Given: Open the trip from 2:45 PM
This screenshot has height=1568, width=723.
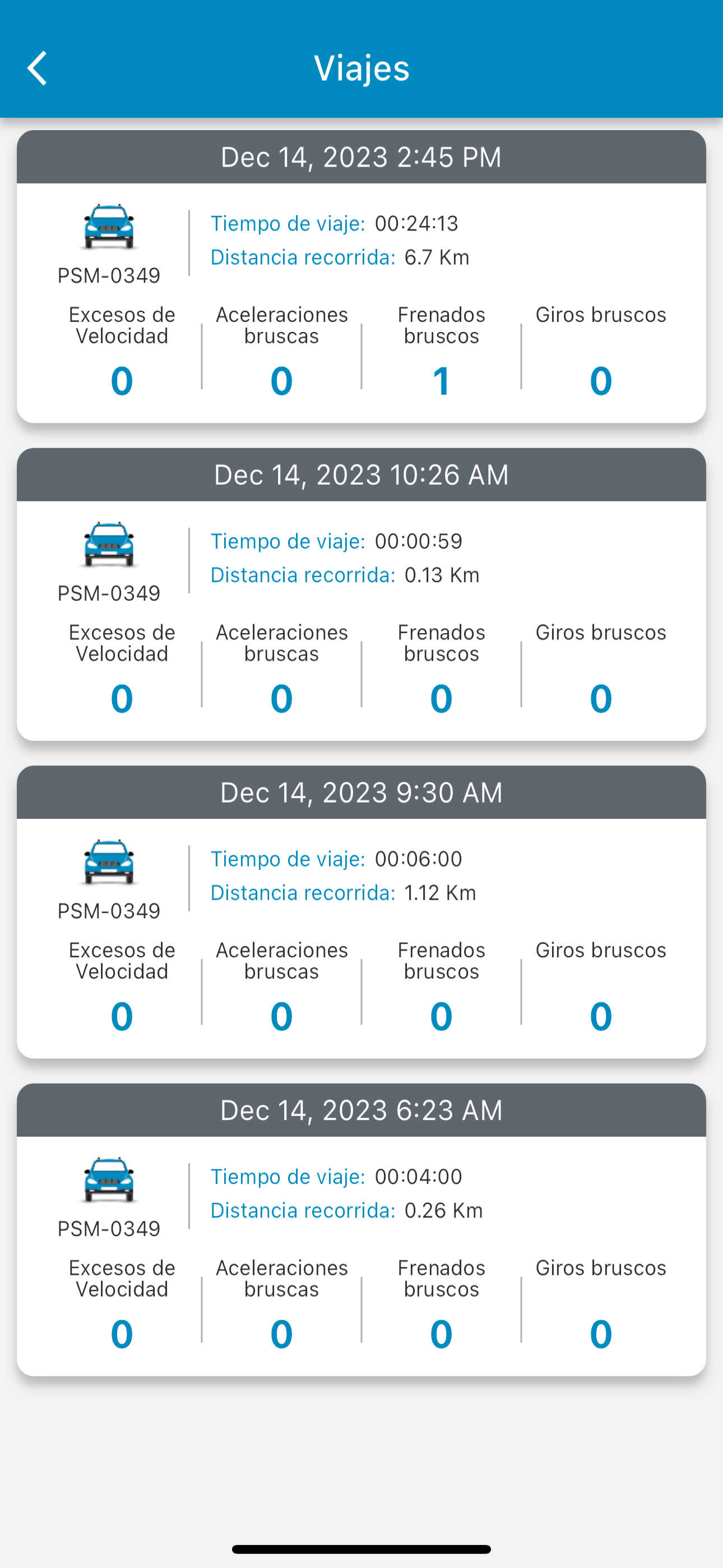Looking at the screenshot, I should click(361, 277).
